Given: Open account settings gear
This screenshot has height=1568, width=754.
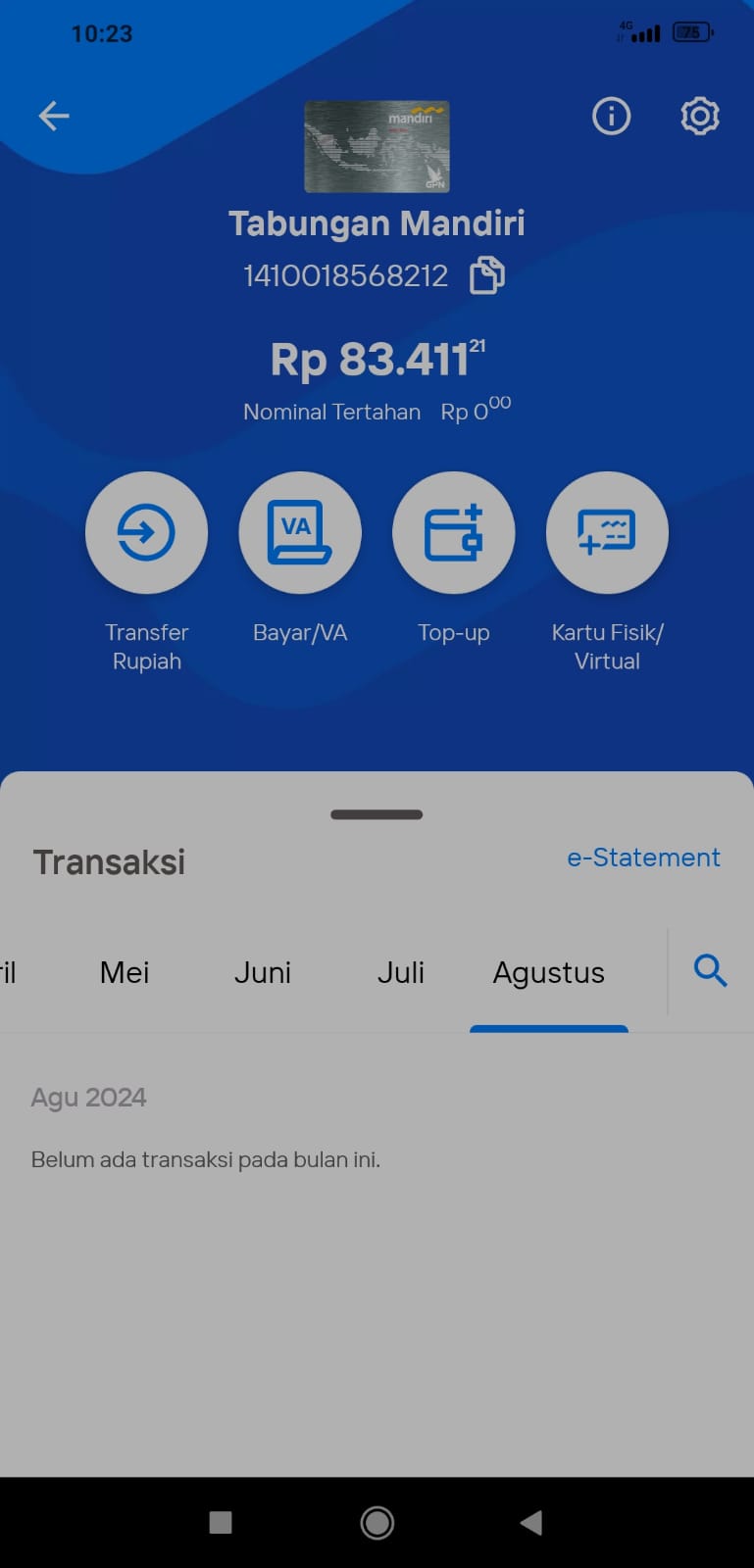Looking at the screenshot, I should coord(700,117).
